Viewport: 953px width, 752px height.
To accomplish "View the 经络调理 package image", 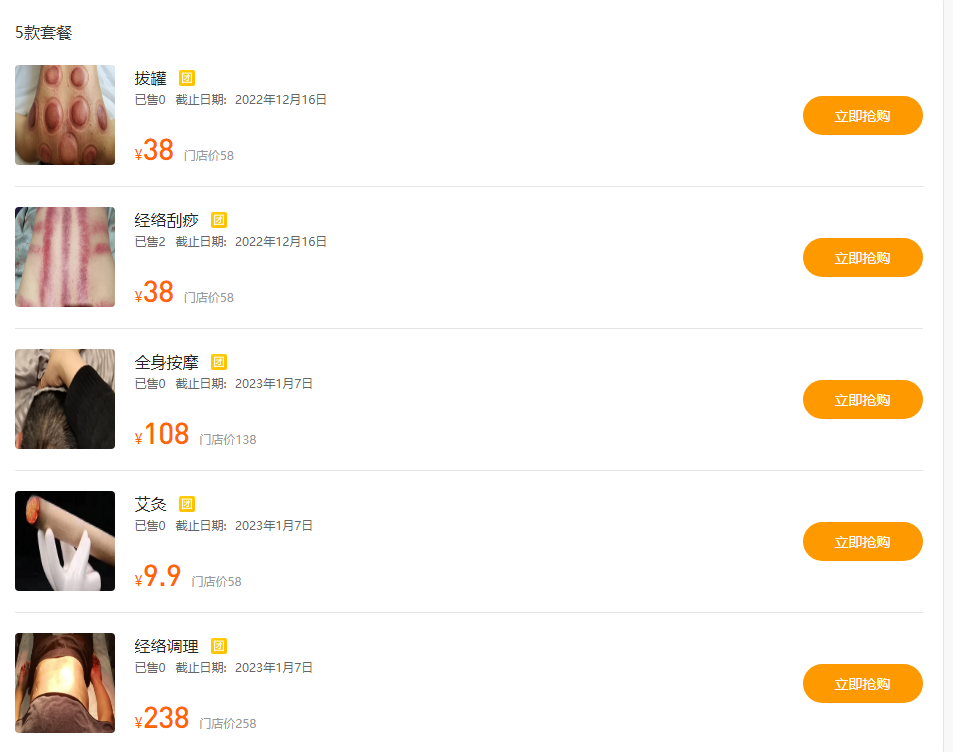I will [x=65, y=683].
